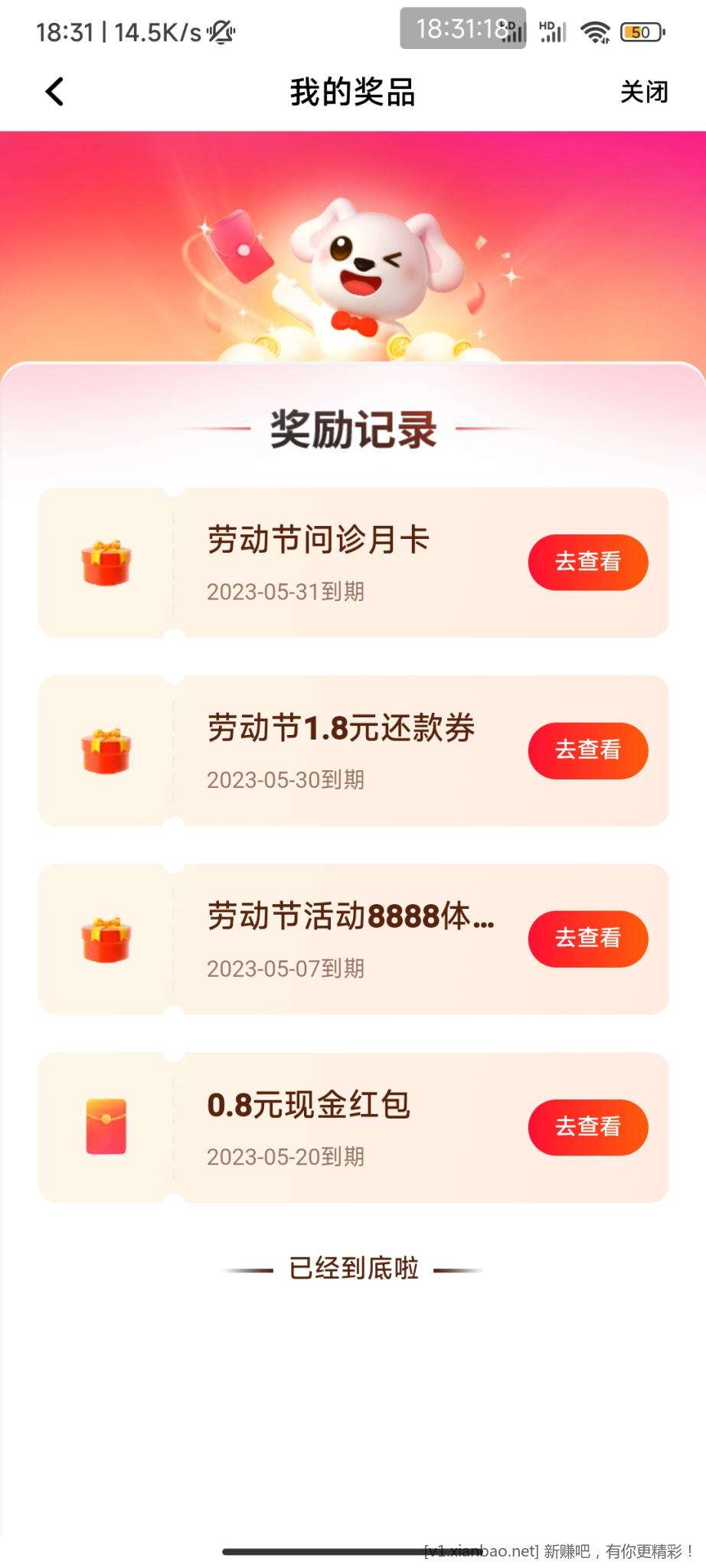Go back using the top-left arrow
Screen dimensions: 706x1568
tap(54, 92)
